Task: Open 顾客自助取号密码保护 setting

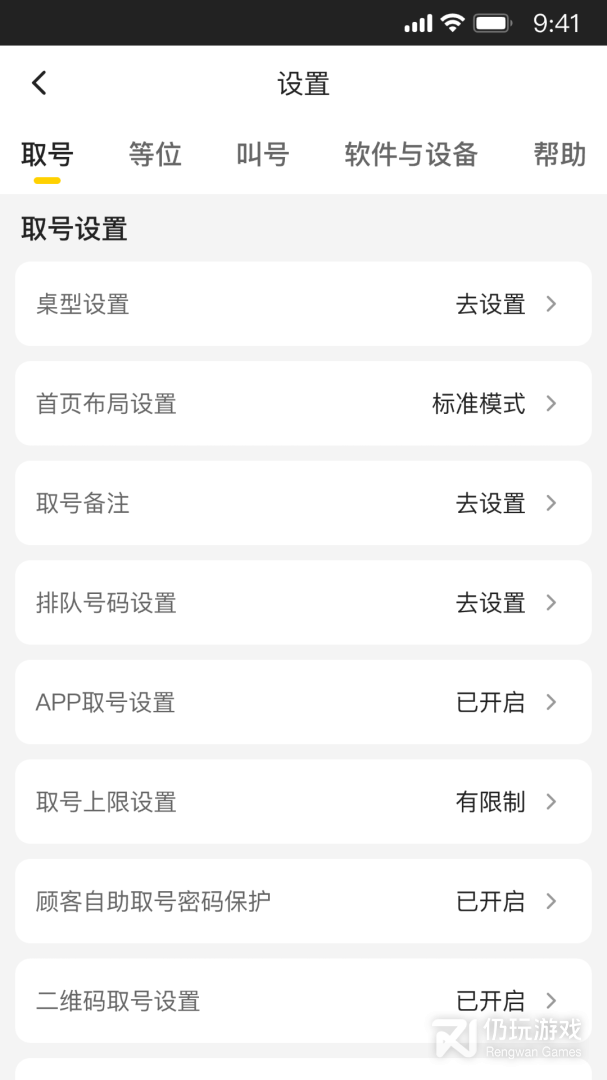Action: pyautogui.click(x=303, y=901)
